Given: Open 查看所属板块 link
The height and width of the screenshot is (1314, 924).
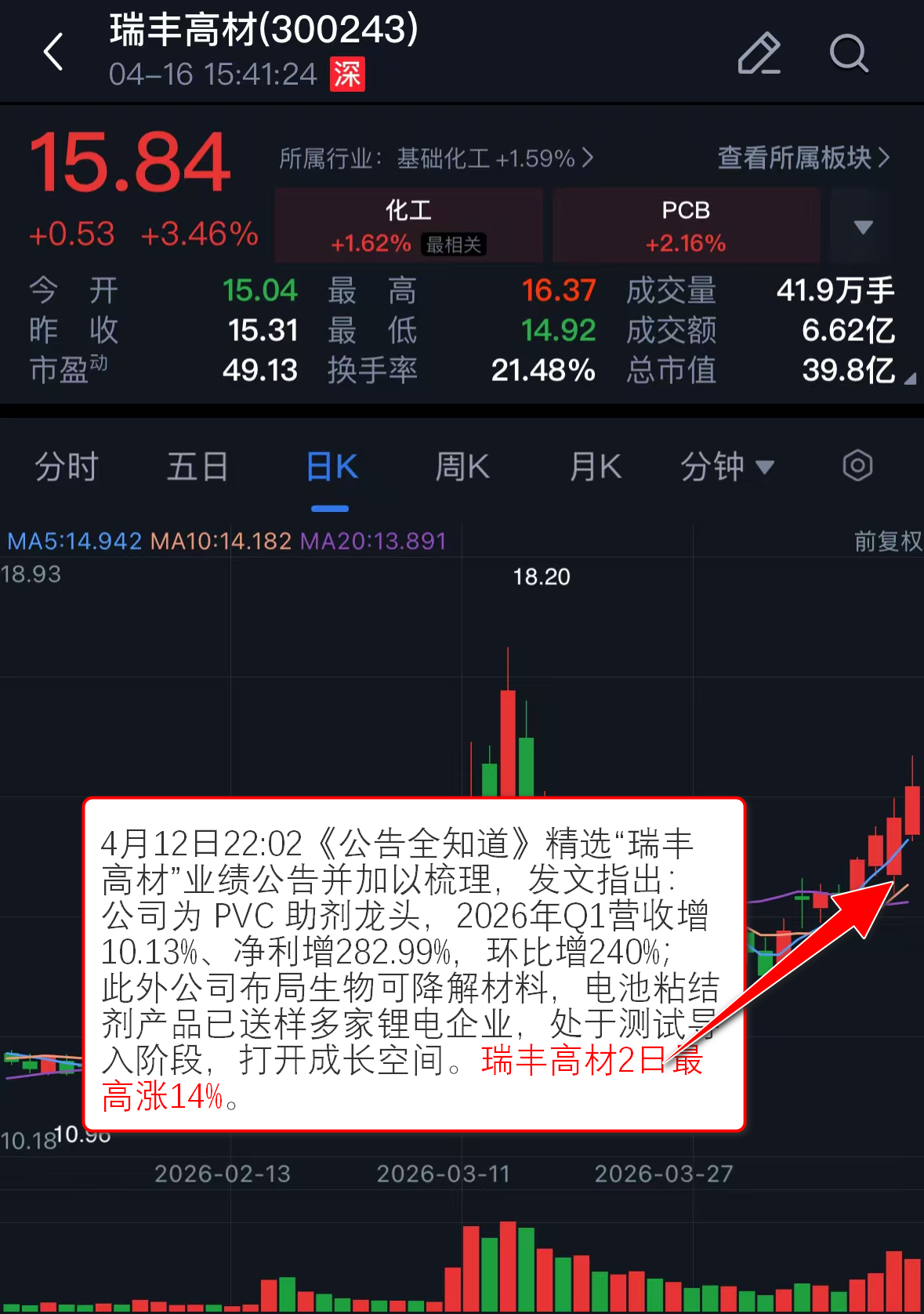Looking at the screenshot, I should (803, 158).
